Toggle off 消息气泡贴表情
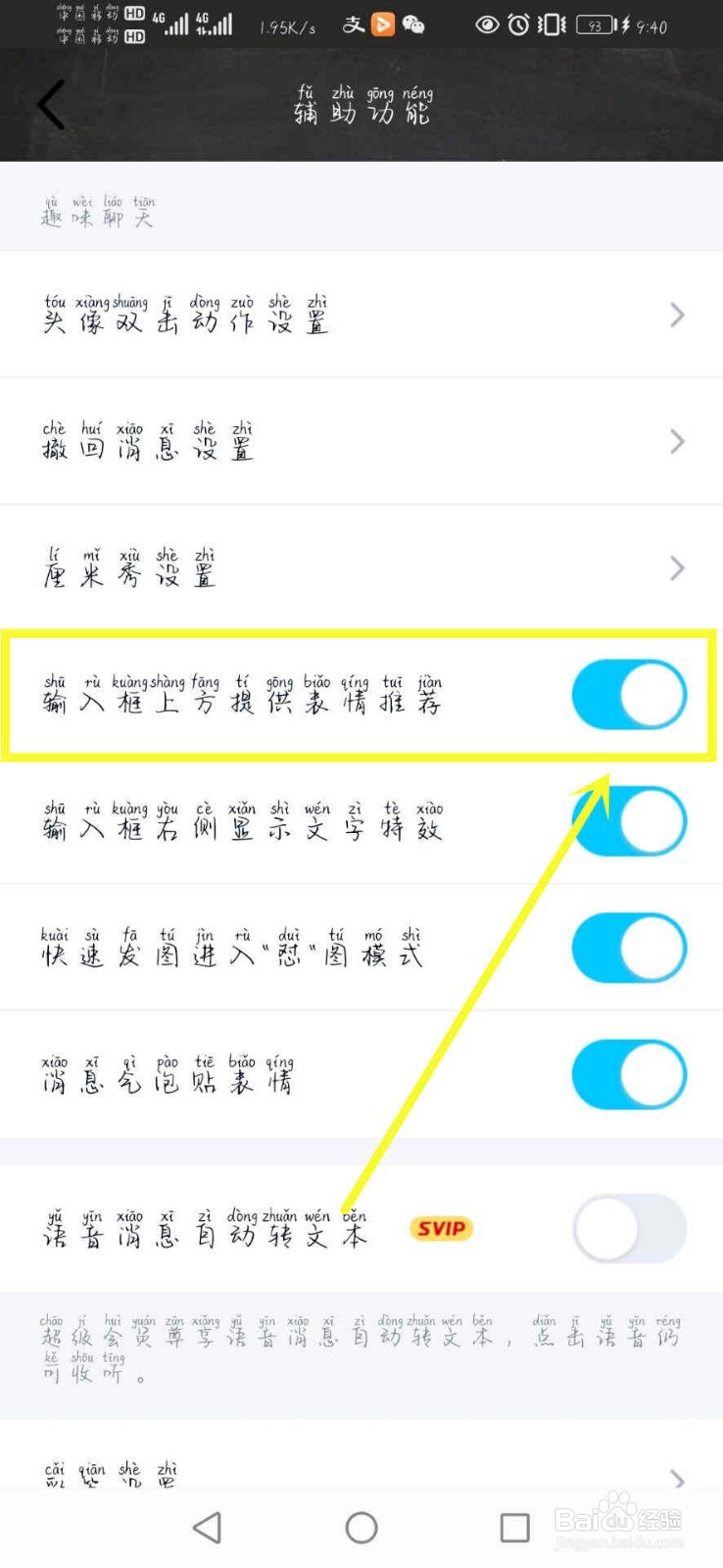723x1568 pixels. tap(628, 1074)
